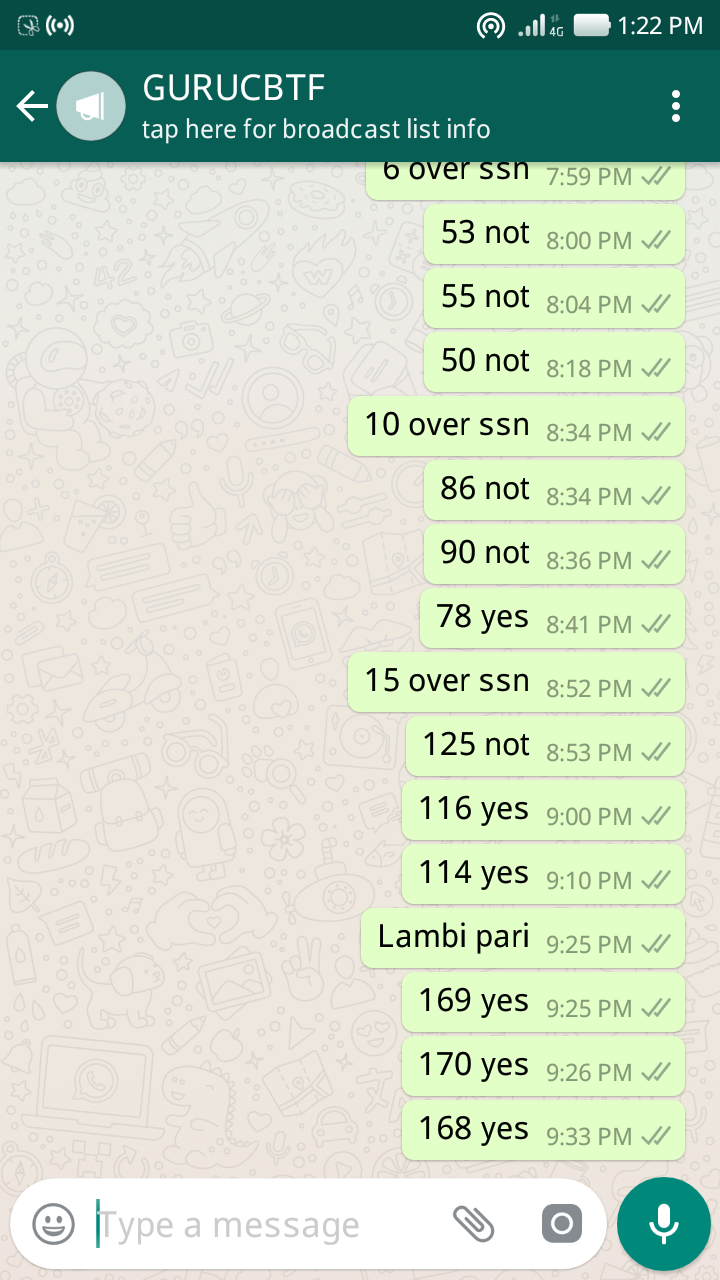The width and height of the screenshot is (720, 1280).
Task: Open the emoji picker
Action: point(53,1223)
